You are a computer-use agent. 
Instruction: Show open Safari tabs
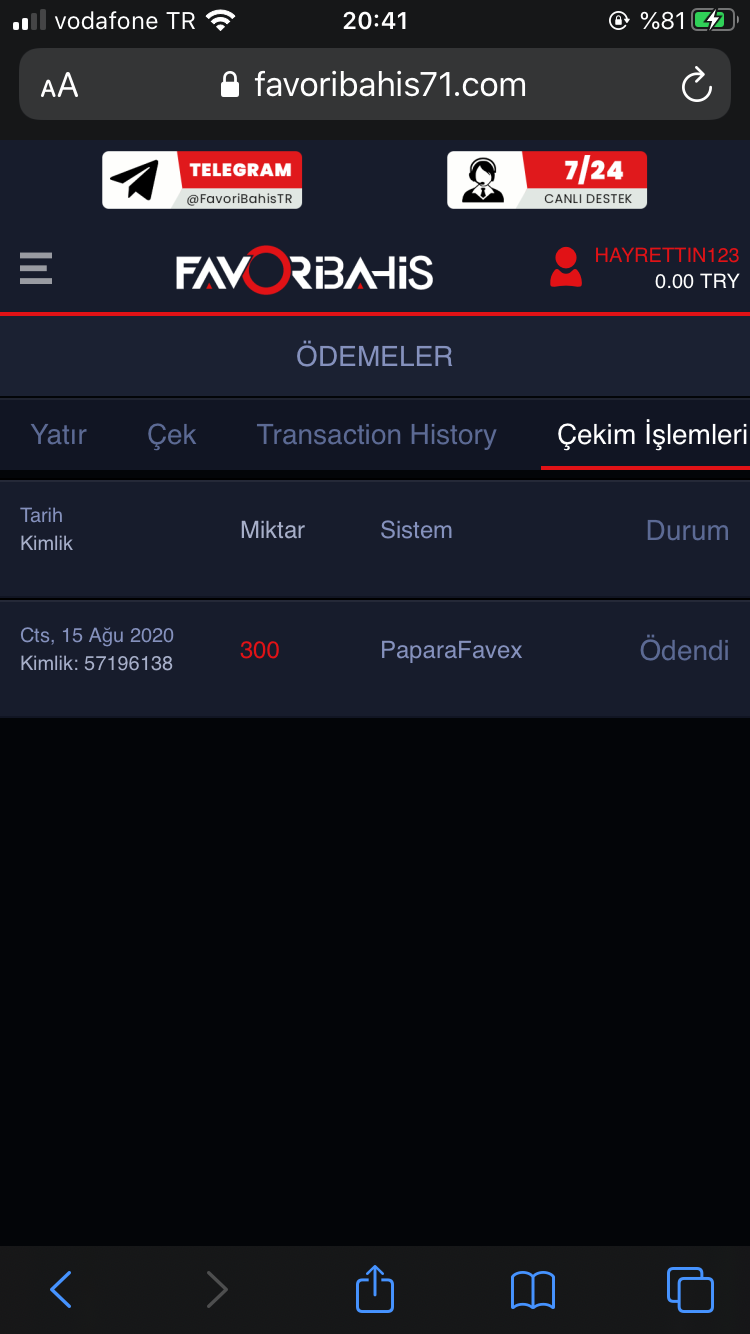click(689, 1289)
